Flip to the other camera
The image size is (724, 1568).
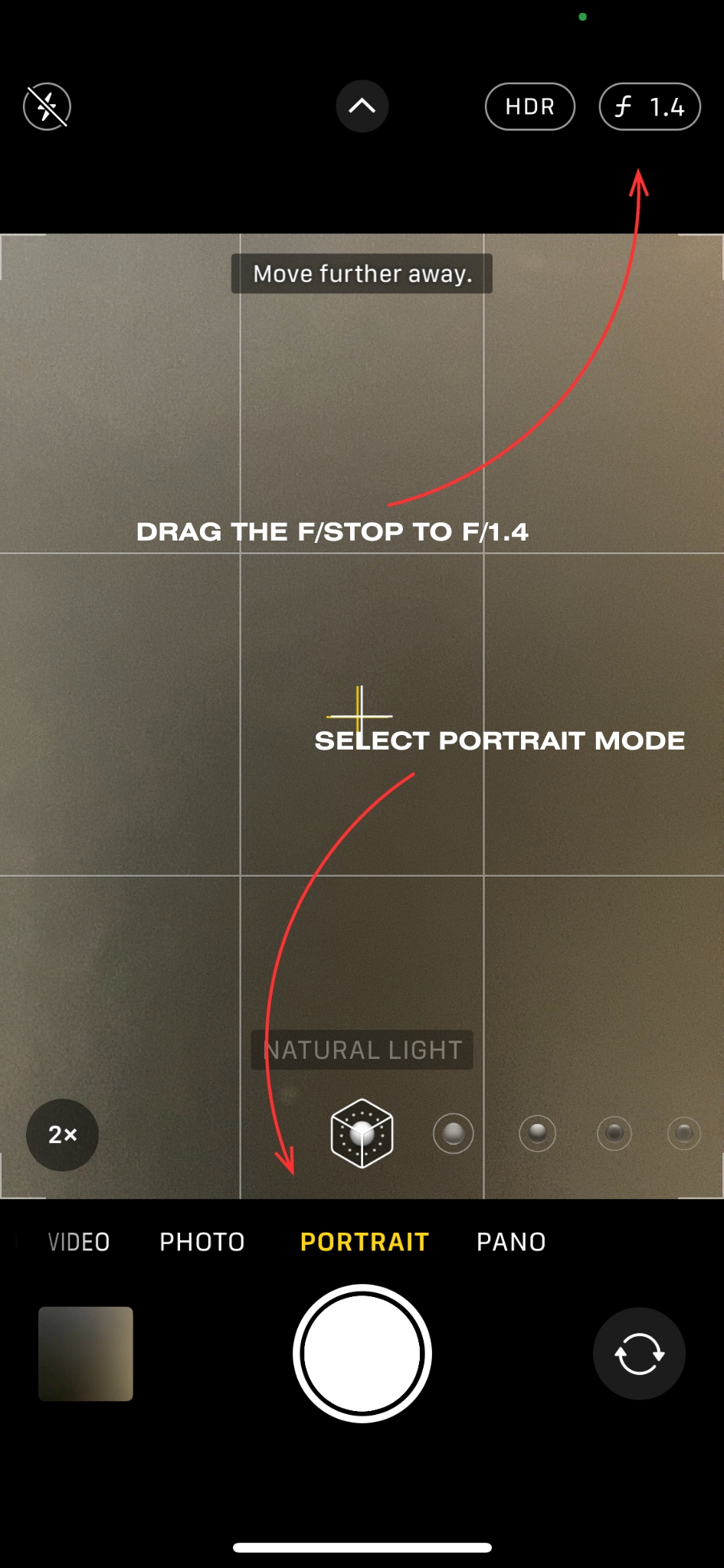(x=639, y=1354)
